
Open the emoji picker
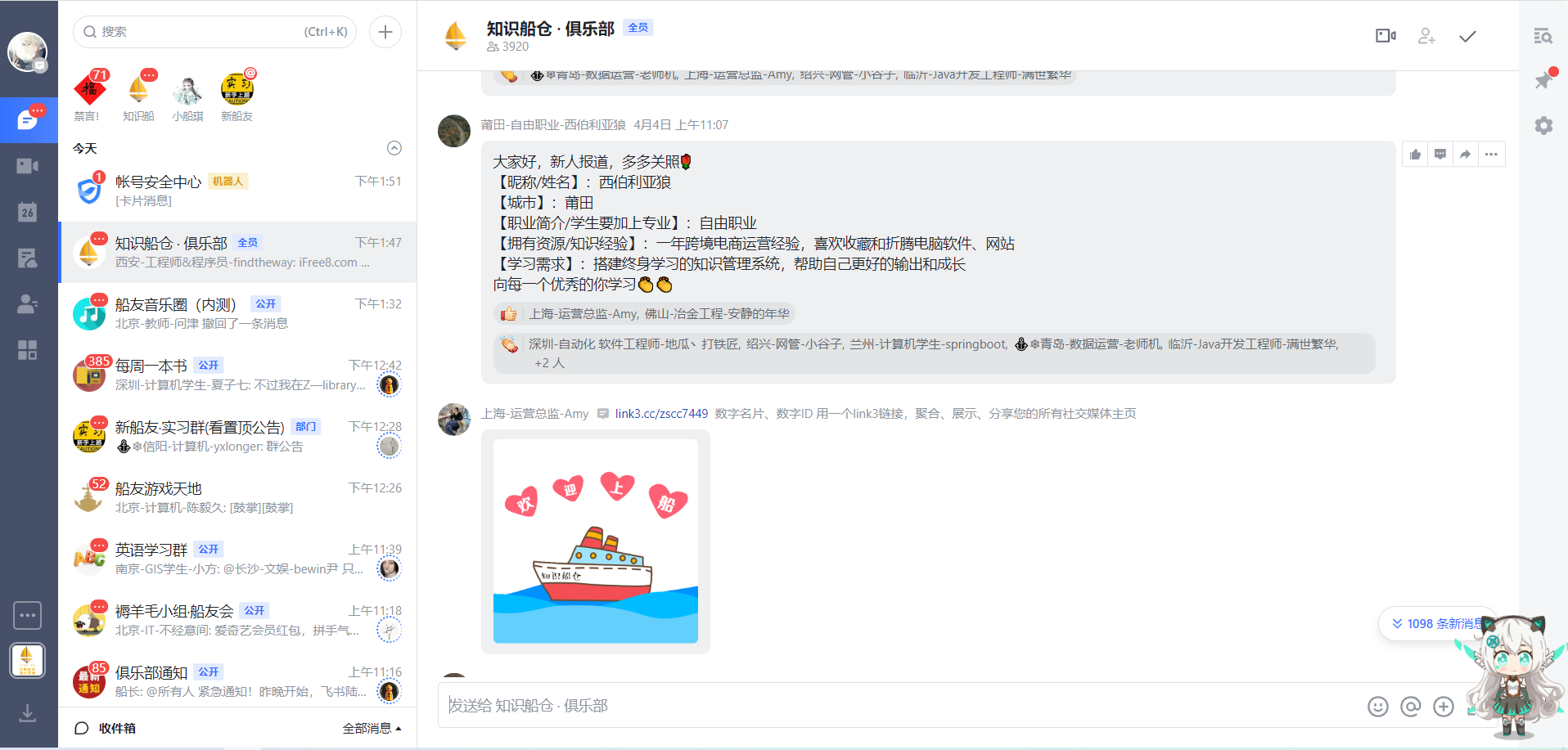coord(1378,707)
